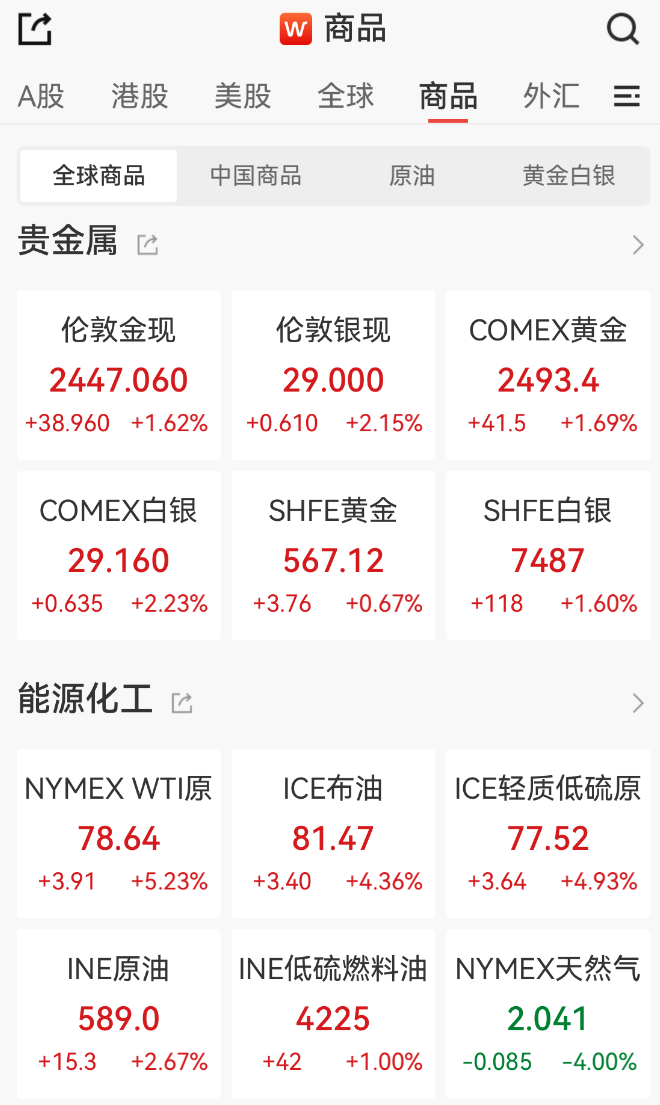Viewport: 660px width, 1105px height.
Task: Switch to the A股 tab
Action: (41, 96)
